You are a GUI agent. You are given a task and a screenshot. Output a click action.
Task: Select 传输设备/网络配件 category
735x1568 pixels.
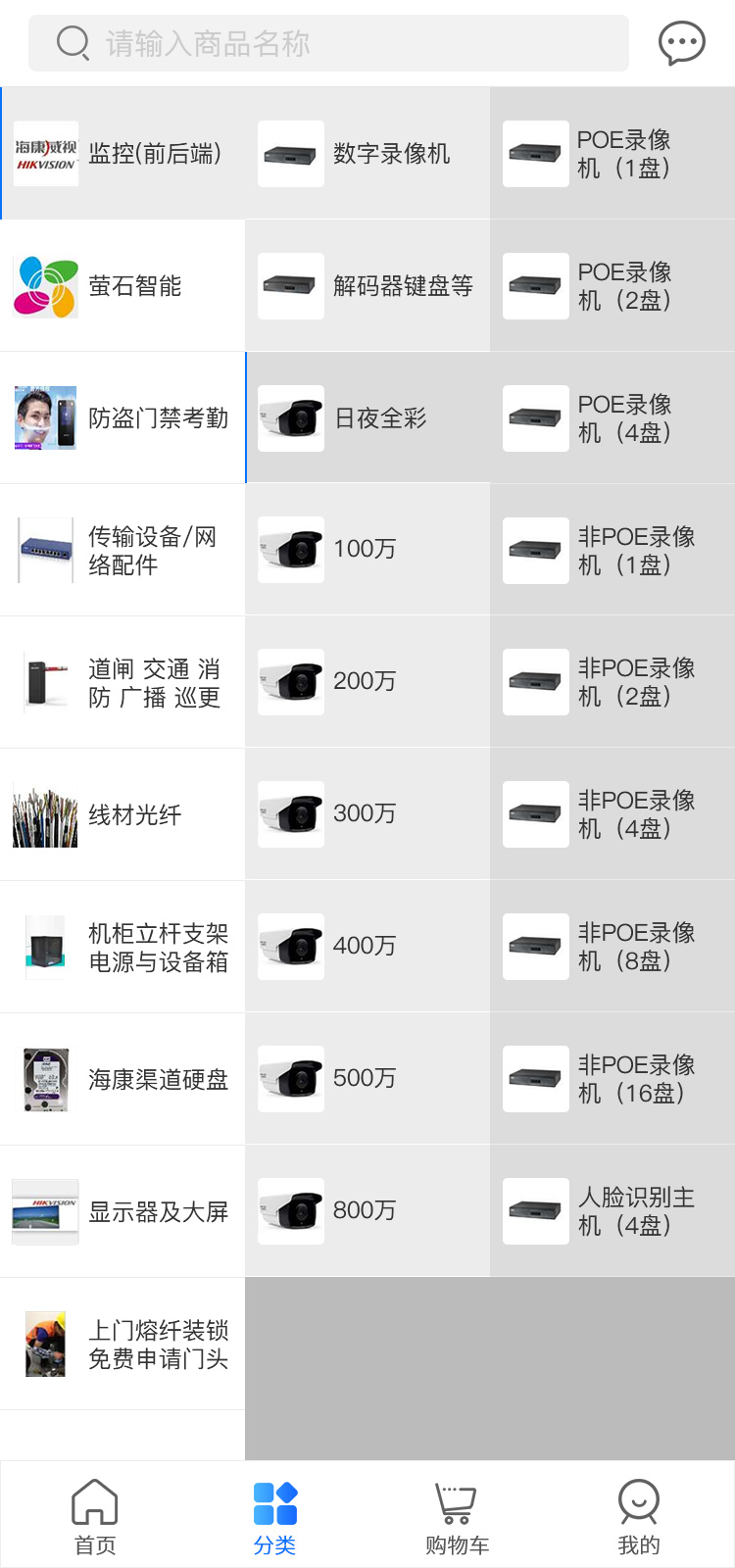tap(122, 551)
